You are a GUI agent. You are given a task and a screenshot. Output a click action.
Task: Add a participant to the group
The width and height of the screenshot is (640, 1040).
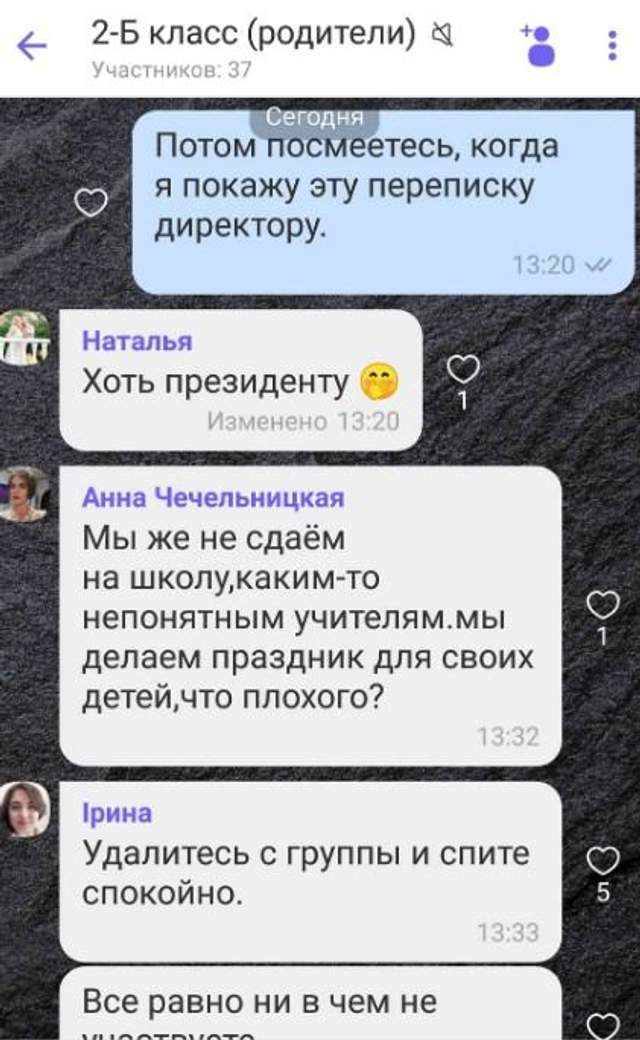click(x=538, y=46)
